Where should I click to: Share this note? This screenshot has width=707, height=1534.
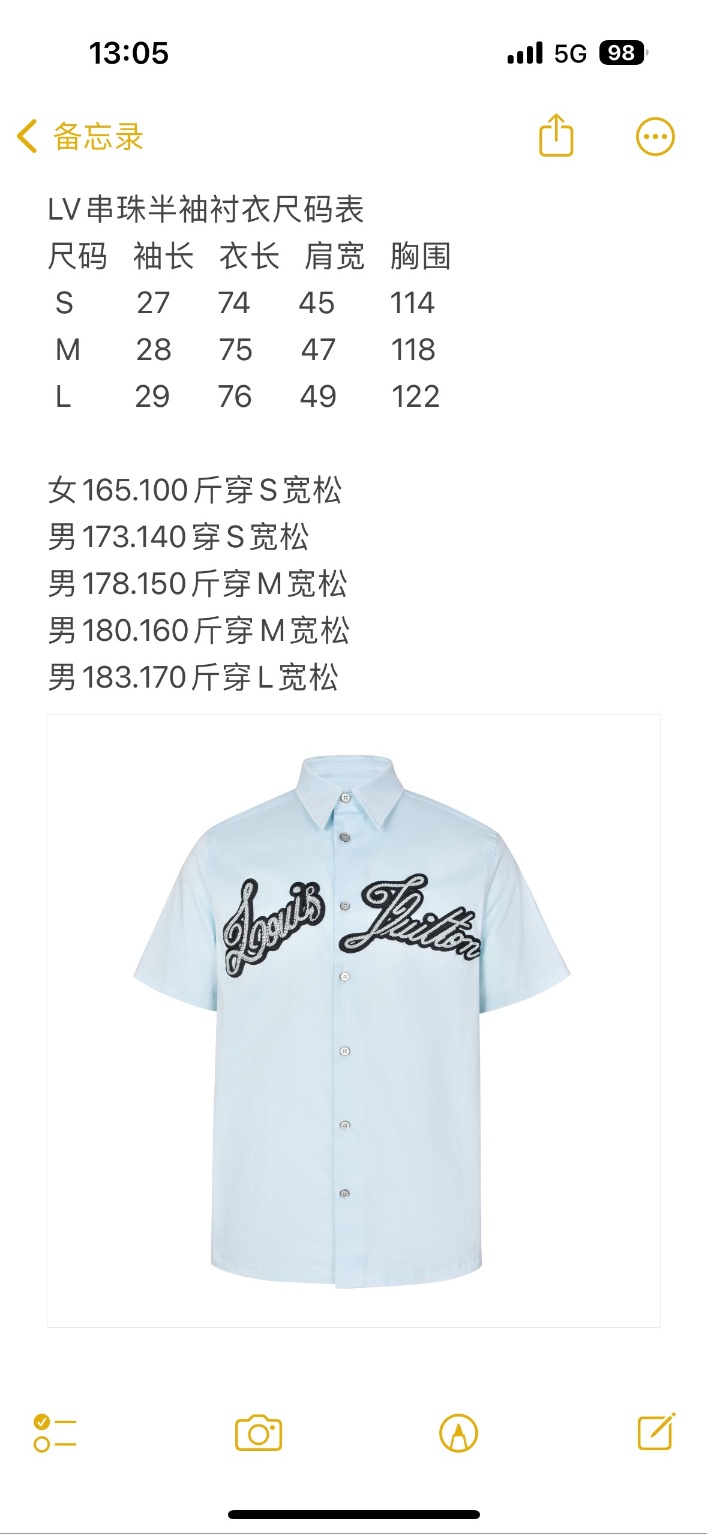556,135
